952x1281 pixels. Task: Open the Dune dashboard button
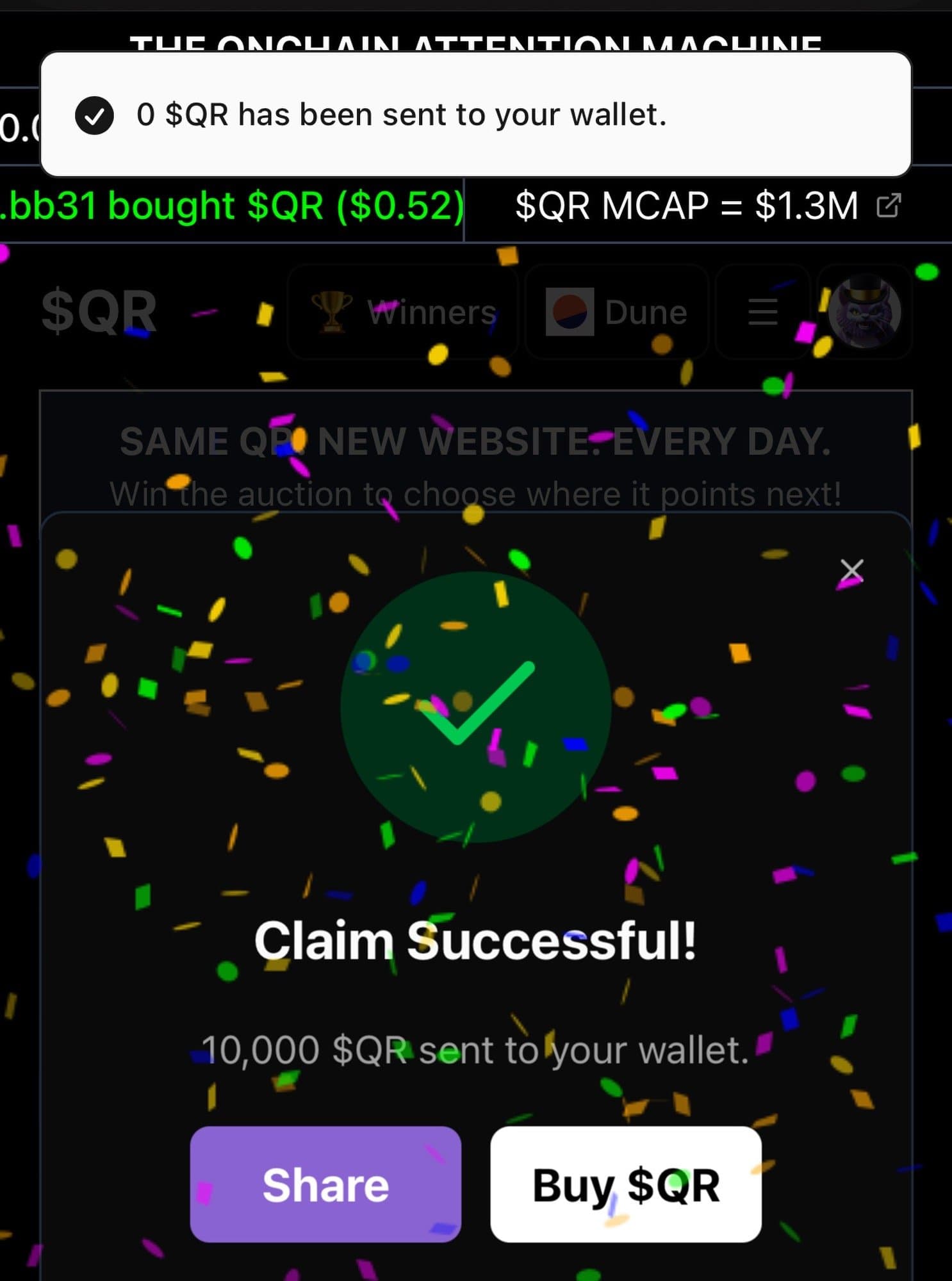[616, 312]
